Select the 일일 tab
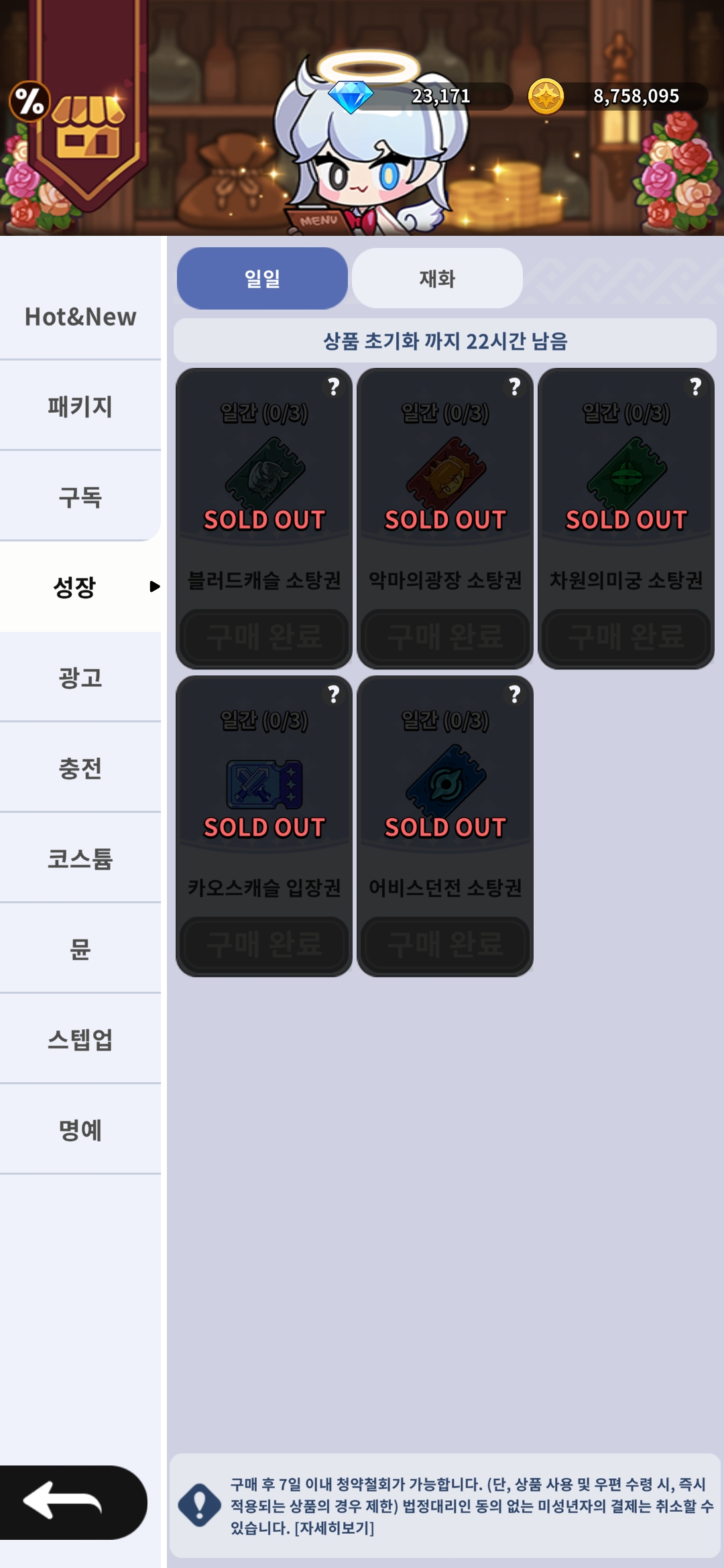 [x=262, y=278]
